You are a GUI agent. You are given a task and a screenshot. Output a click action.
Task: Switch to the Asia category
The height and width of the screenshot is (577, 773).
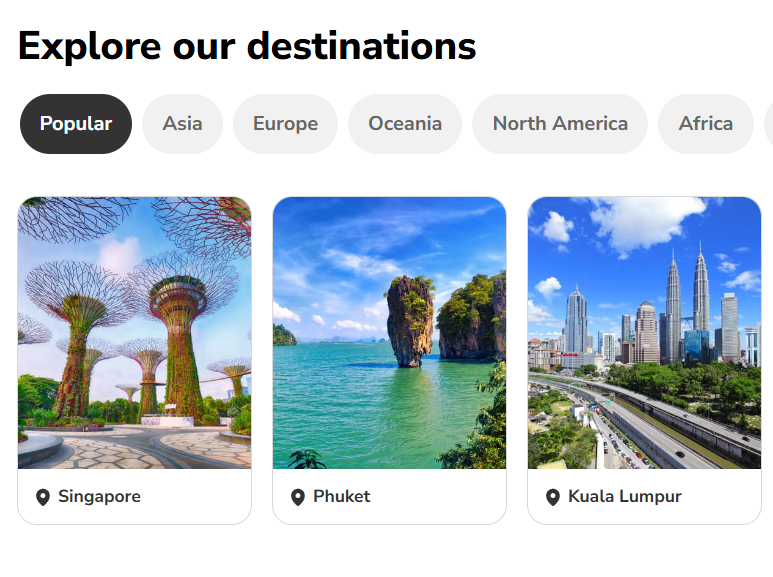(x=182, y=124)
